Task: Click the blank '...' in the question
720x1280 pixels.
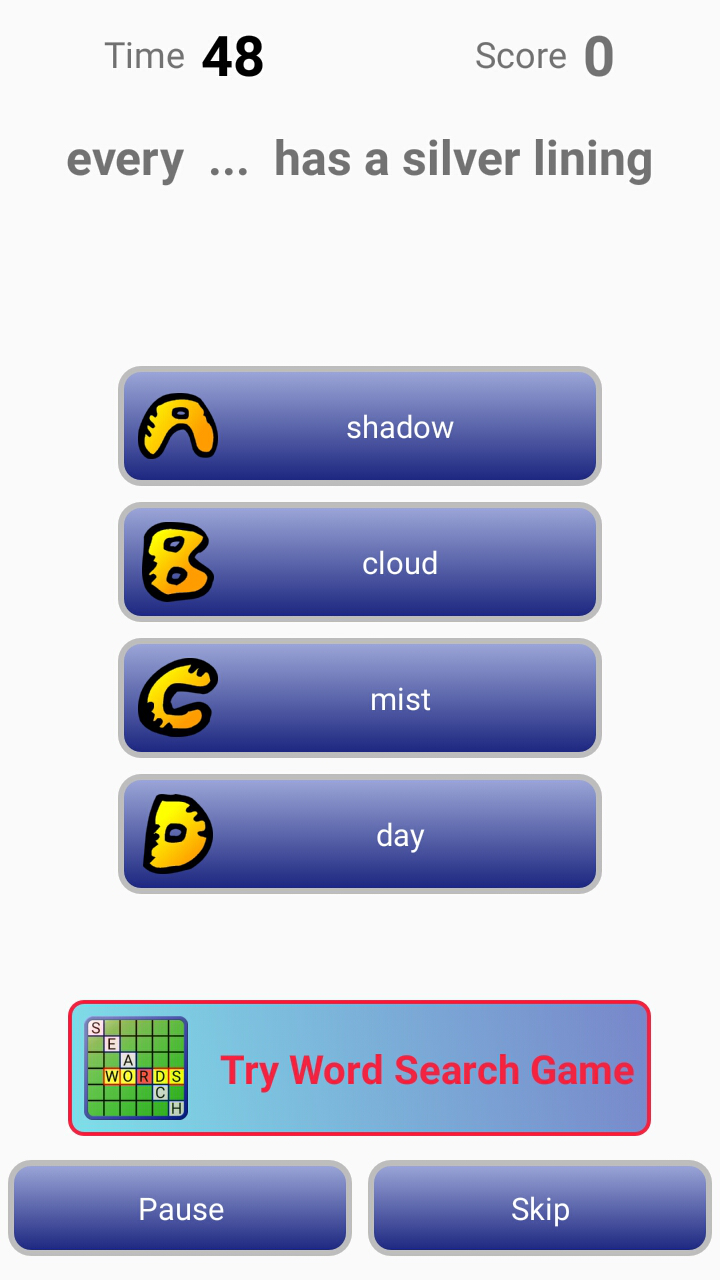Action: tap(228, 159)
